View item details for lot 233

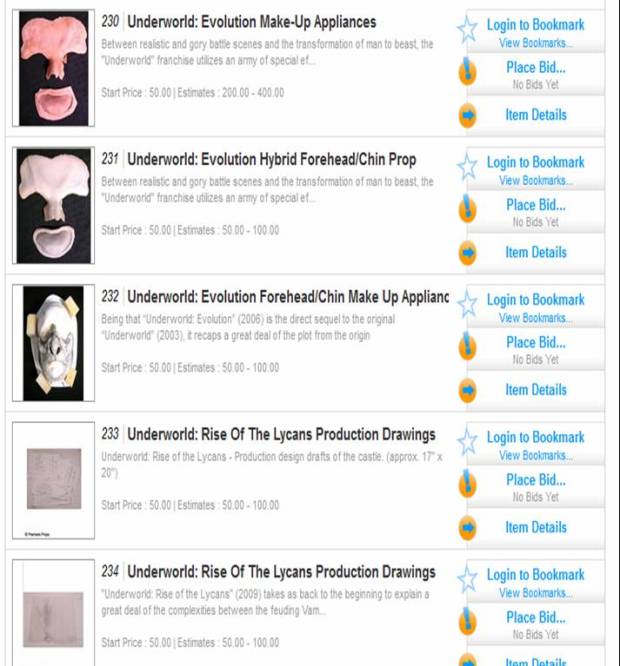click(x=535, y=527)
